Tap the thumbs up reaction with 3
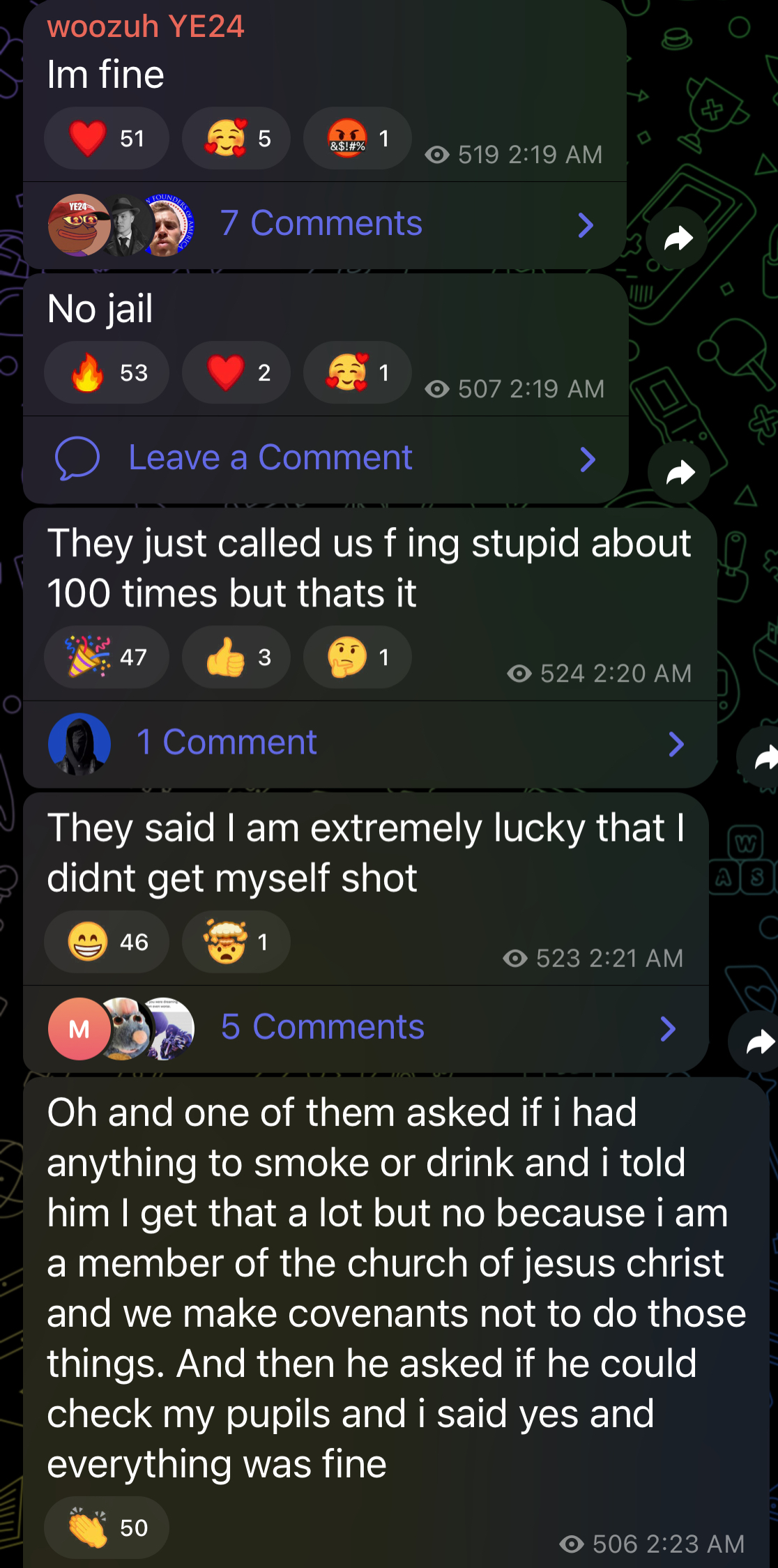 [236, 657]
